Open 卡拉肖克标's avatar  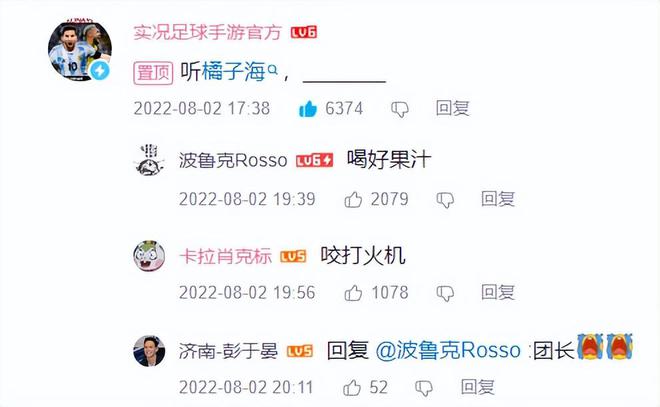pos(149,257)
